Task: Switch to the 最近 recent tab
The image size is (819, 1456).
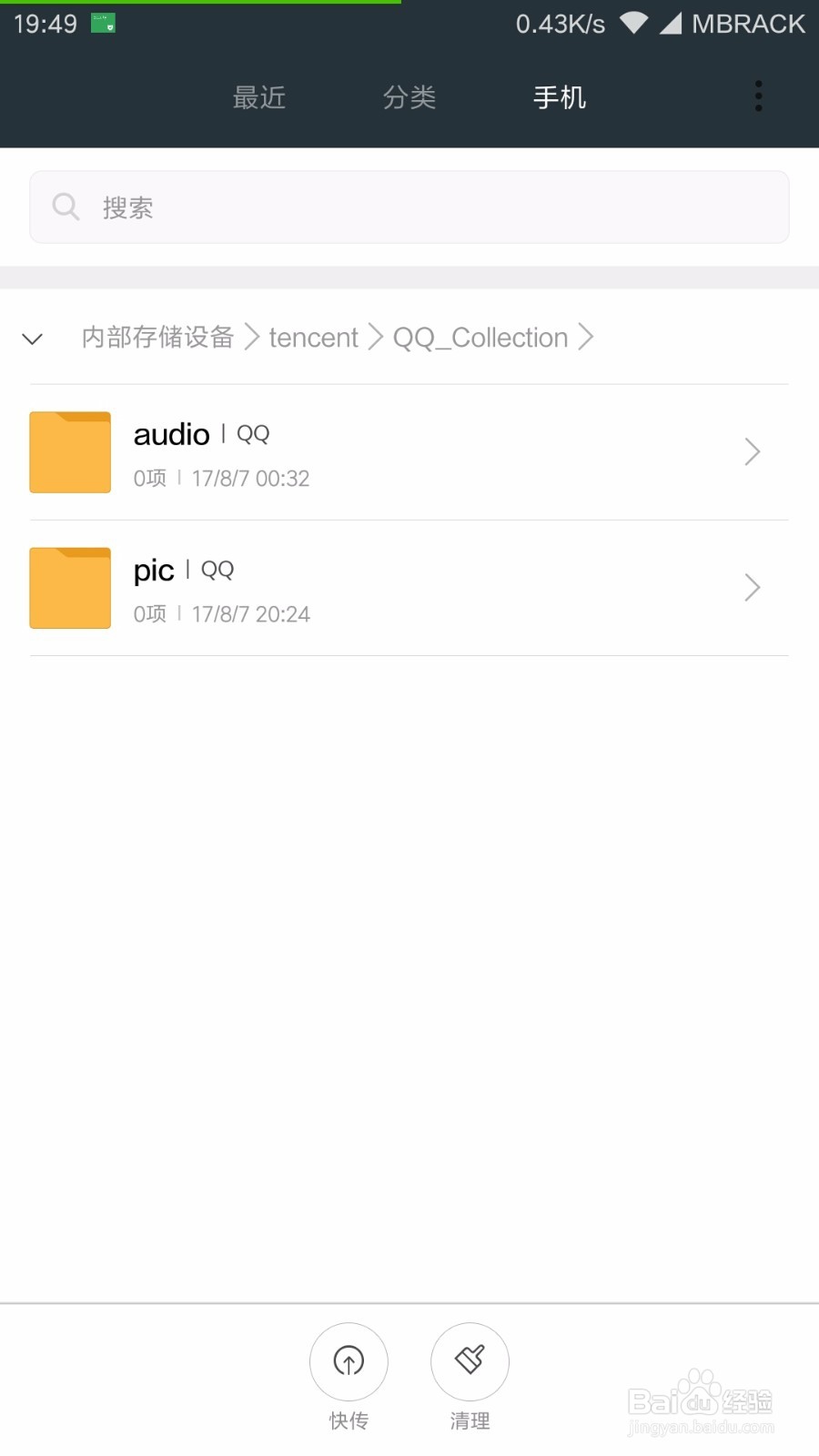Action: [258, 97]
